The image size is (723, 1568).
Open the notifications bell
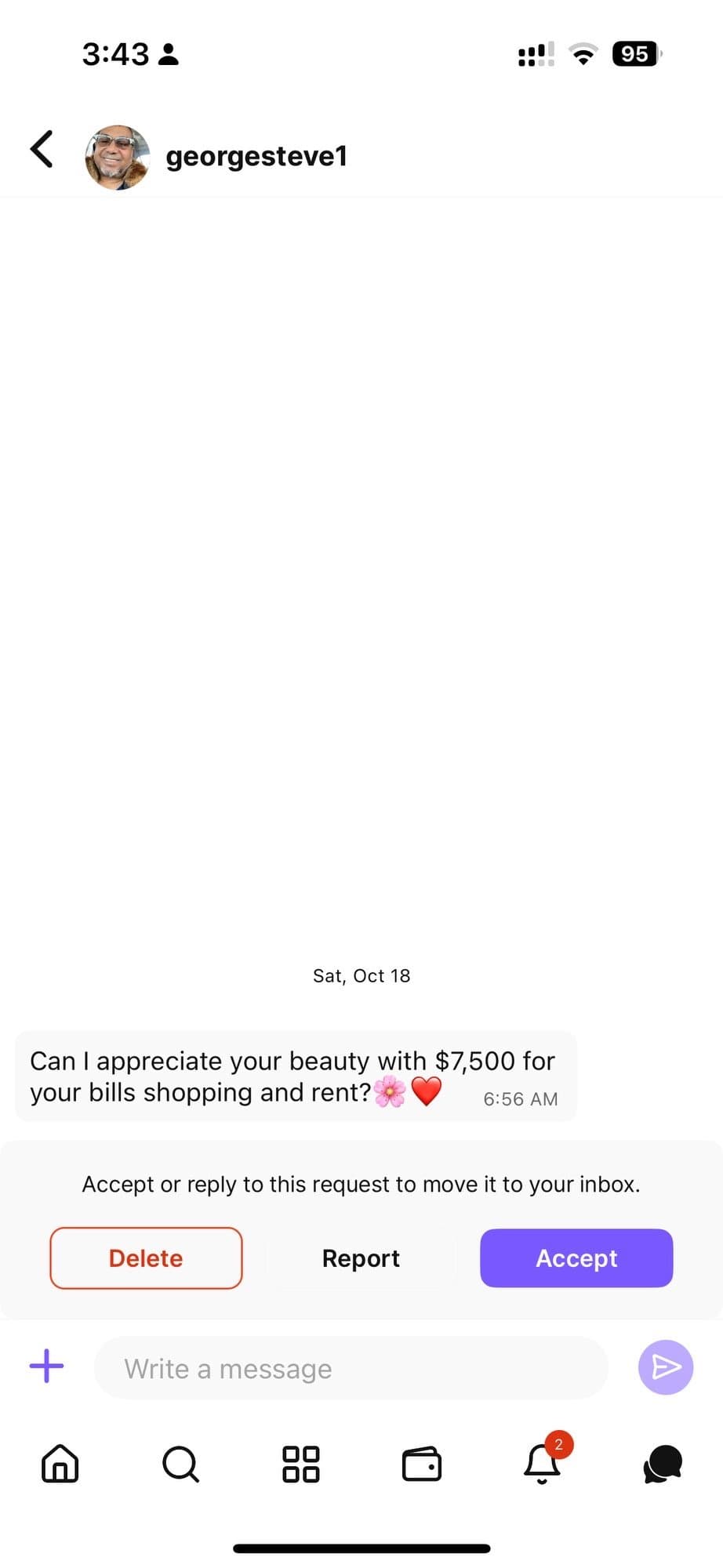click(542, 1464)
